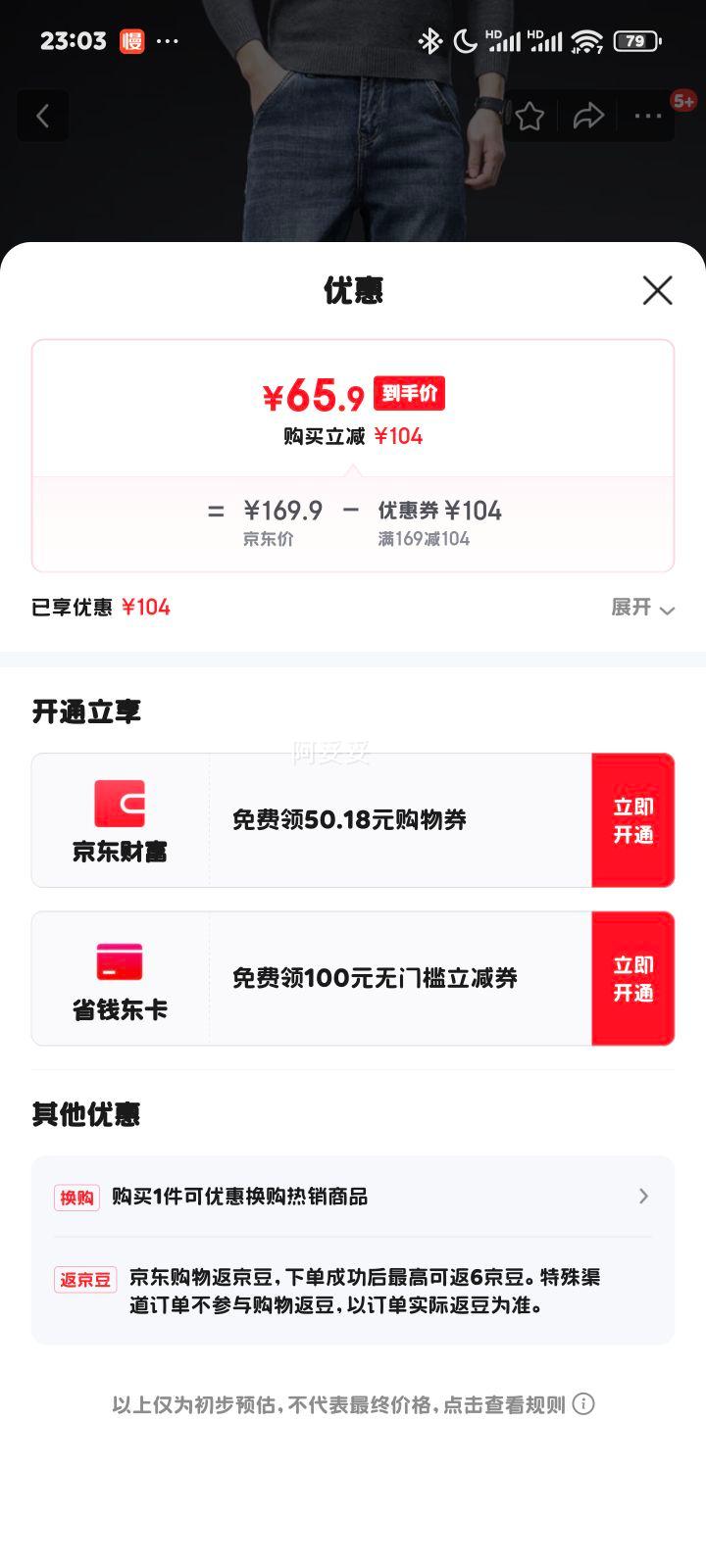
Task: Tap the 购买立减 ¥104 summary text
Action: (353, 436)
